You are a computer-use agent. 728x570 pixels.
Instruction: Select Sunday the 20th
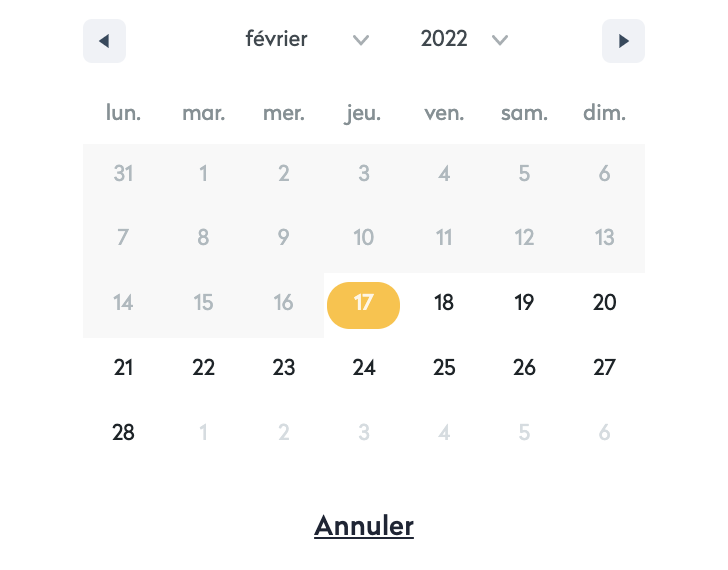pyautogui.click(x=604, y=303)
